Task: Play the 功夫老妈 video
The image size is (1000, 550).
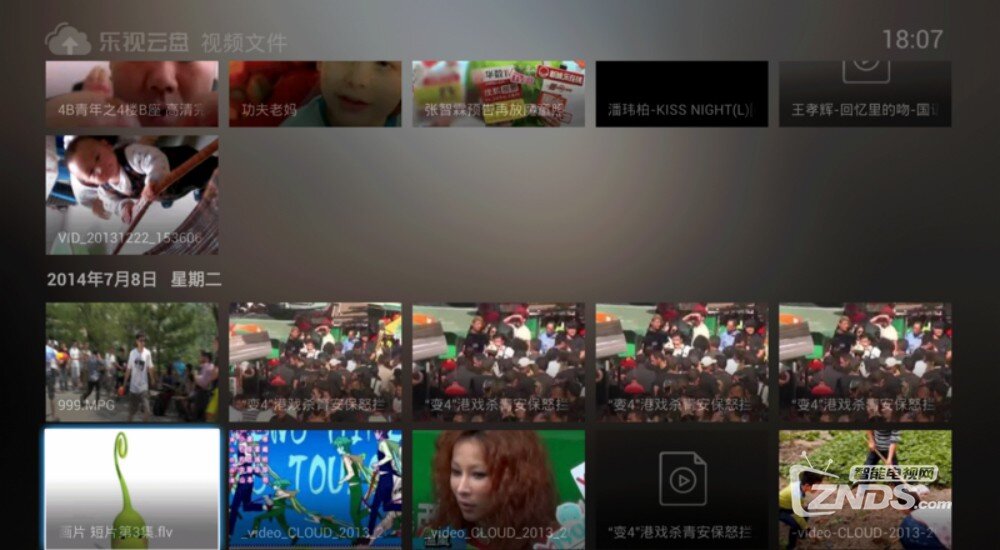Action: [x=315, y=94]
